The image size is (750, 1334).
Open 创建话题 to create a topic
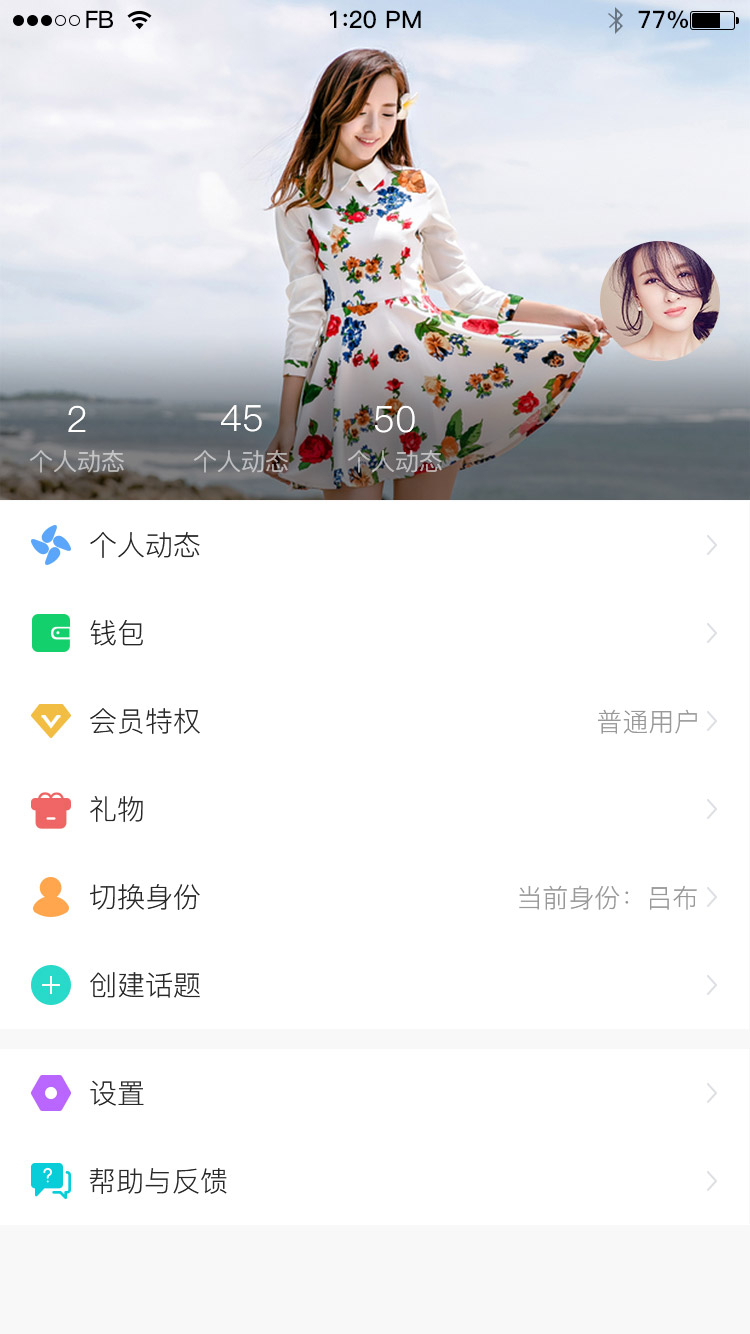[375, 985]
